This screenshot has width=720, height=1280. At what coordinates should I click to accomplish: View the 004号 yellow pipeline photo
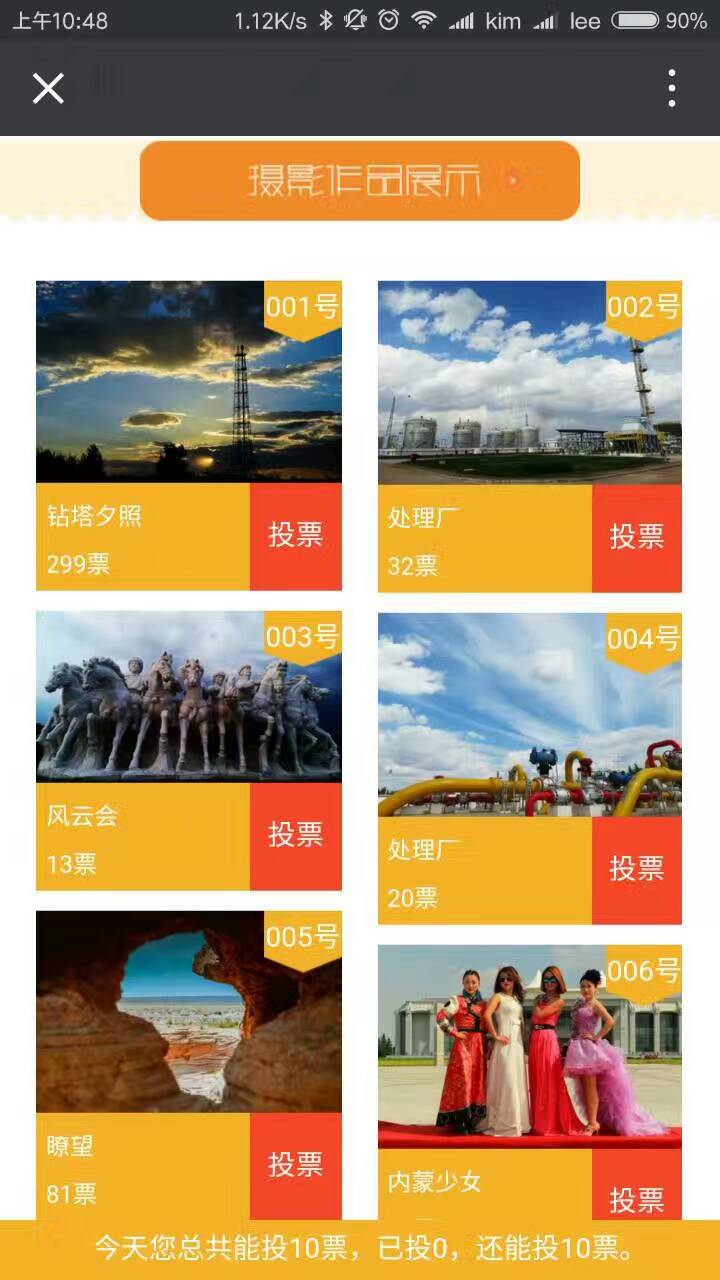point(530,715)
